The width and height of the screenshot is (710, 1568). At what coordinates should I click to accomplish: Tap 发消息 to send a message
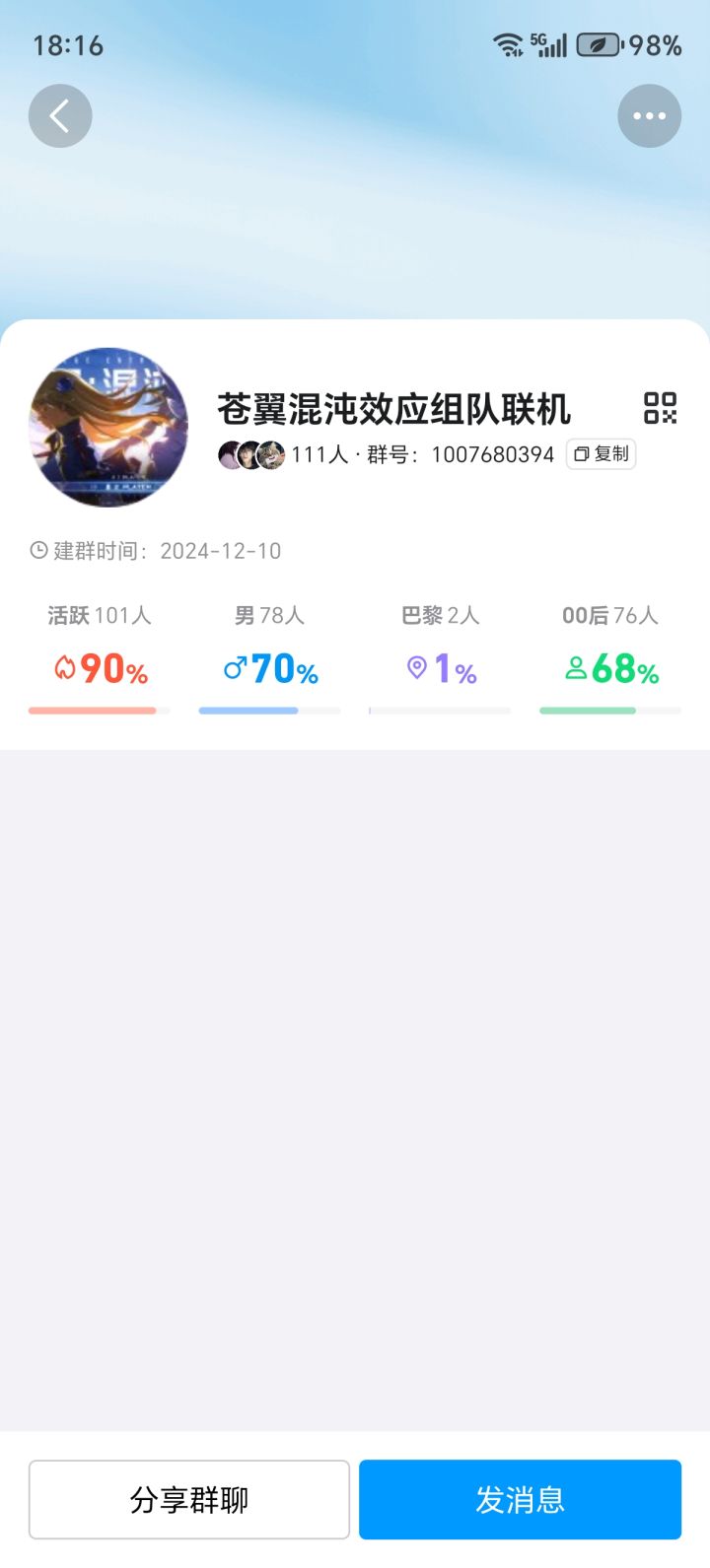tap(520, 1499)
